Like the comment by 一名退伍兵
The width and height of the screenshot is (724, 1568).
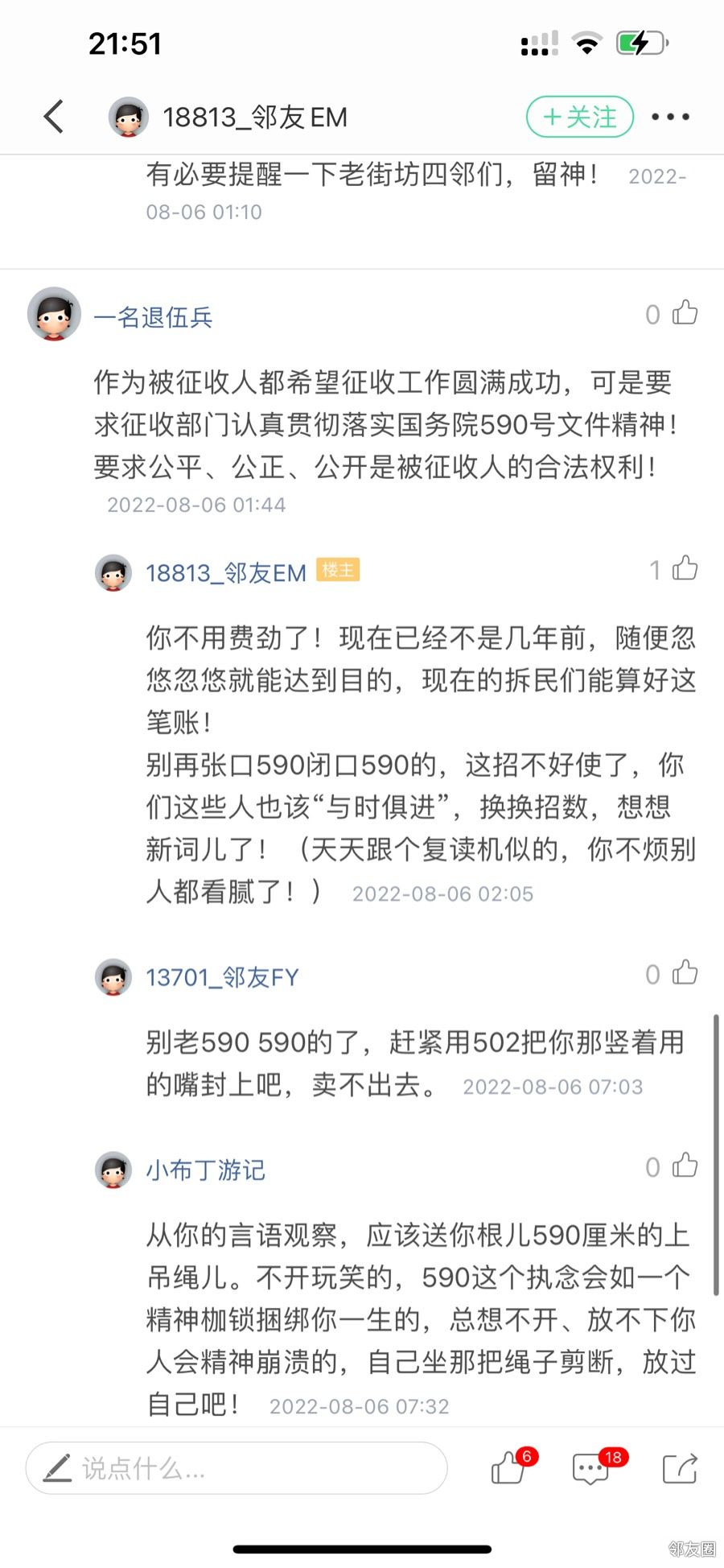pos(685,313)
